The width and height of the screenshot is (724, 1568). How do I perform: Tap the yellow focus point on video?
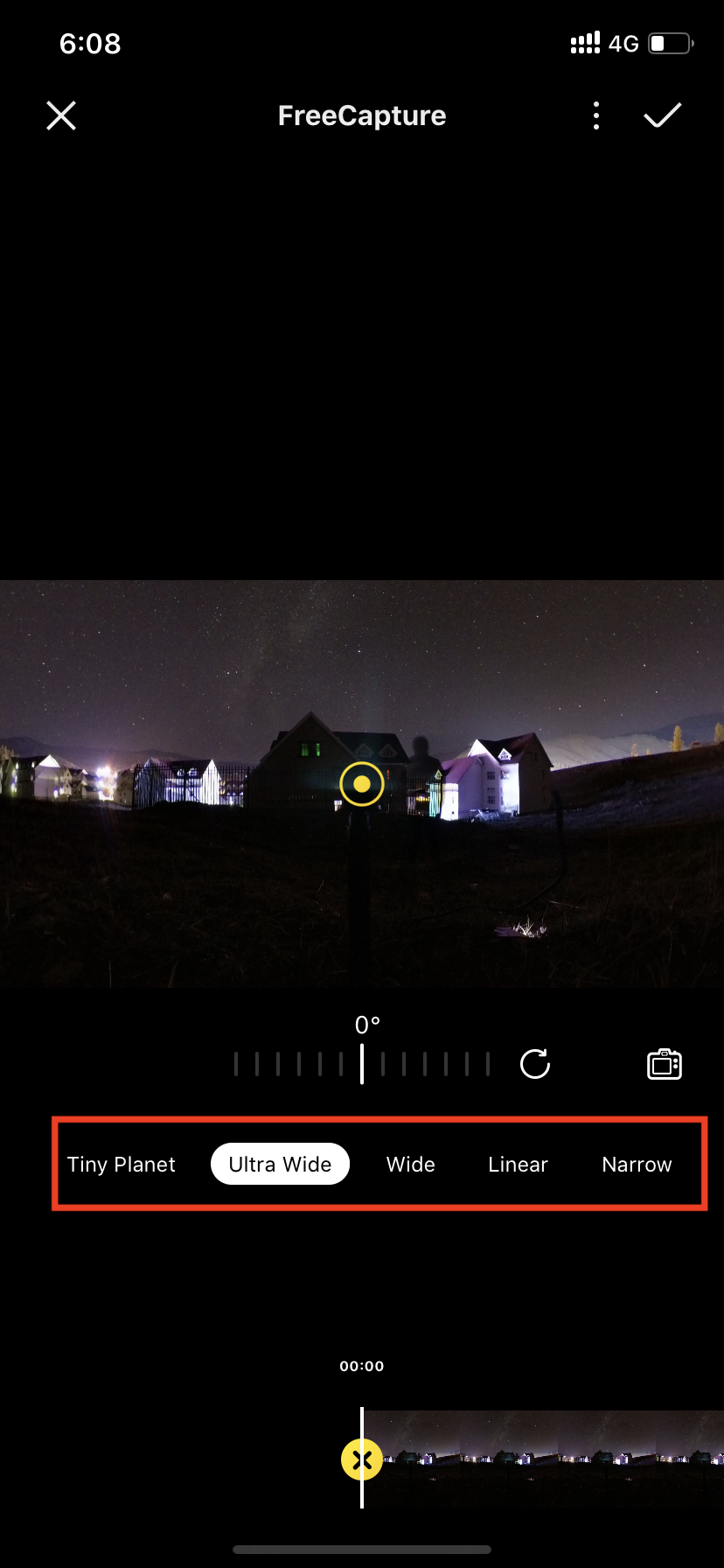362,784
